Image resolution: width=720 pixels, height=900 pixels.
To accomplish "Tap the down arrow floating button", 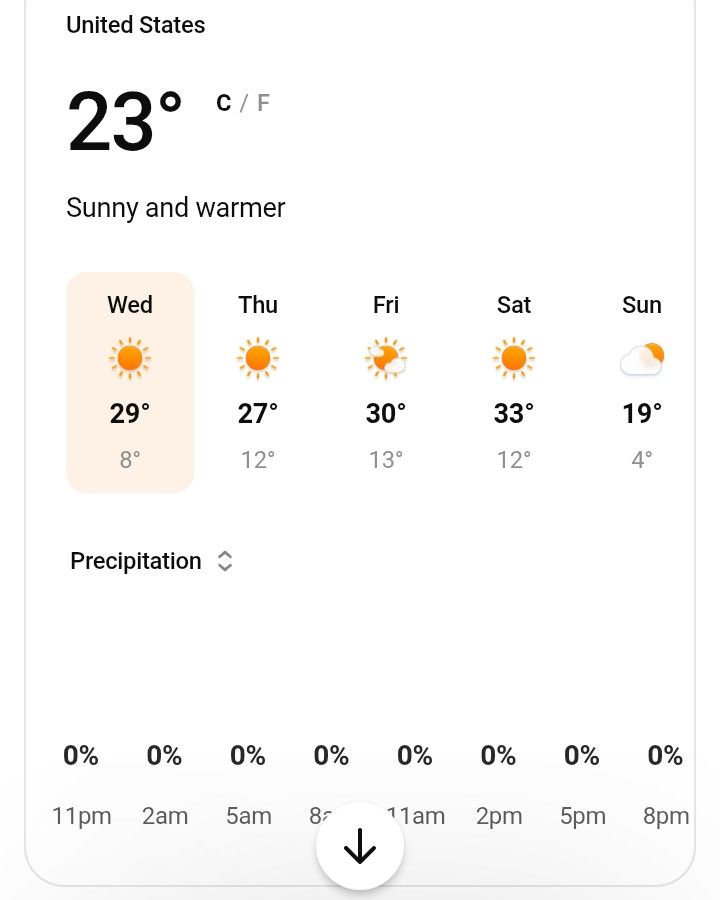I will [x=360, y=846].
